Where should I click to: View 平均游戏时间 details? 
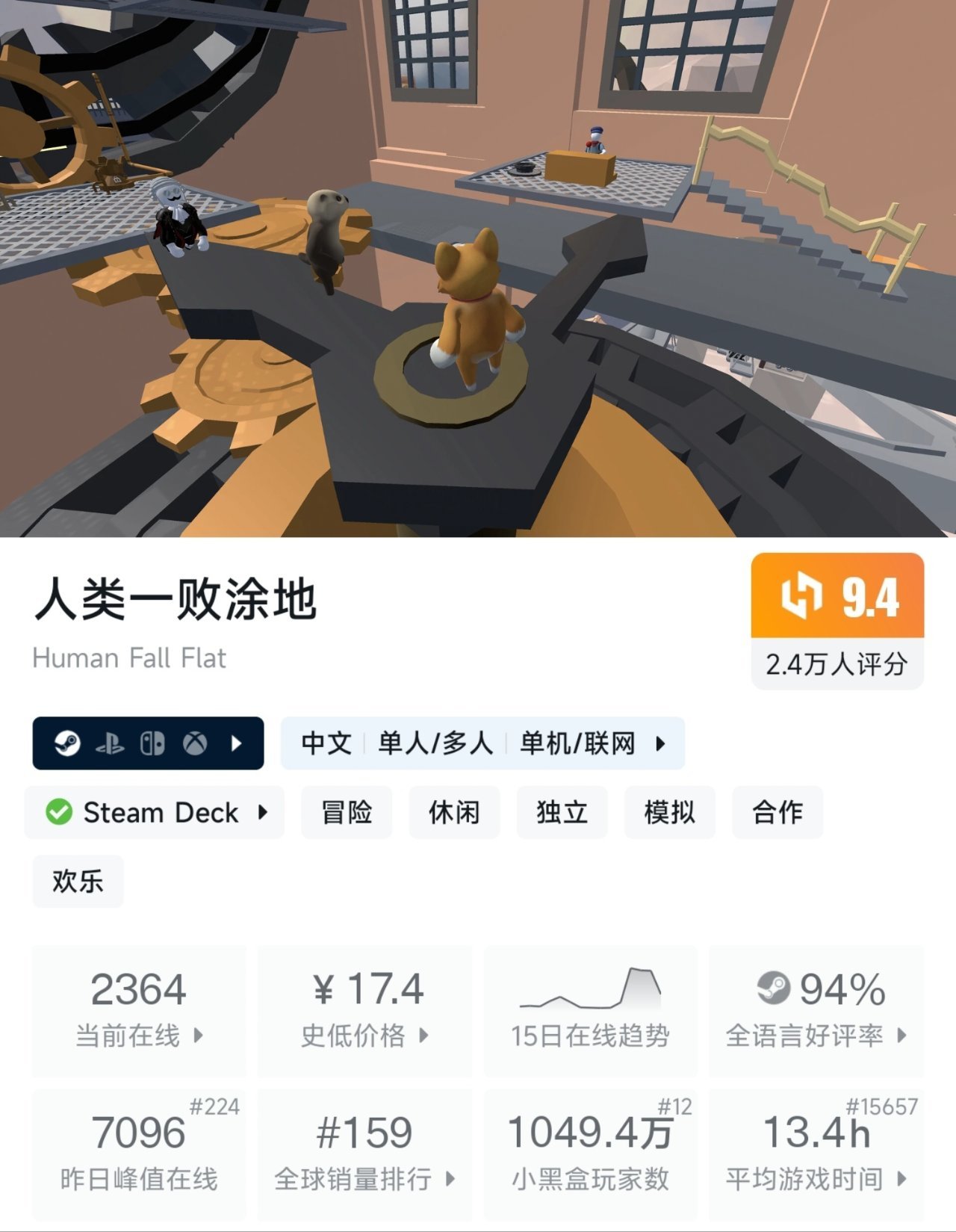click(816, 1154)
